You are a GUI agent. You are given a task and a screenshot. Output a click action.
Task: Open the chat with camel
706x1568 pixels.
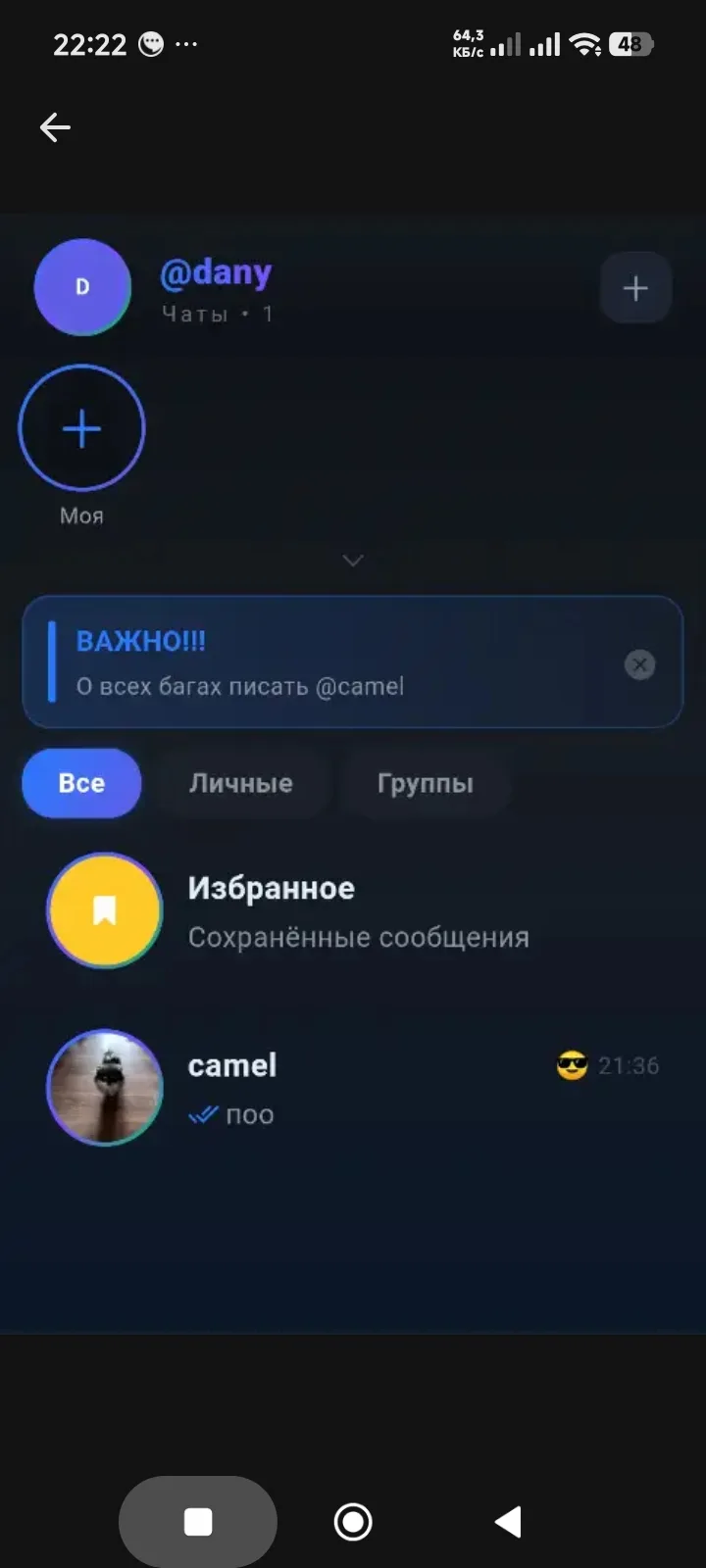point(353,1088)
